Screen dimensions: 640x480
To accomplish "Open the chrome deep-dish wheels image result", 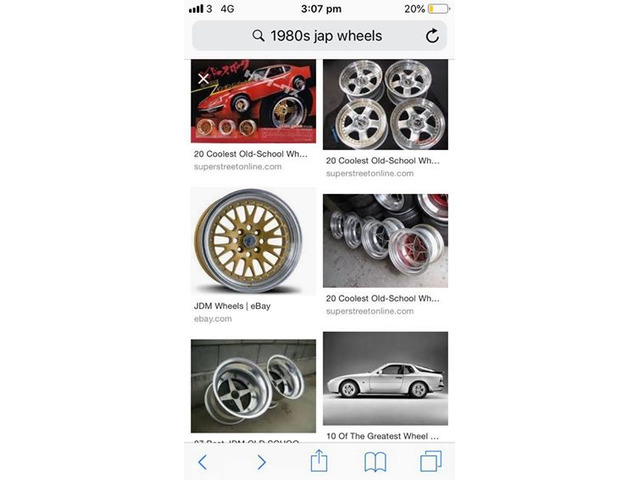I will coord(253,386).
